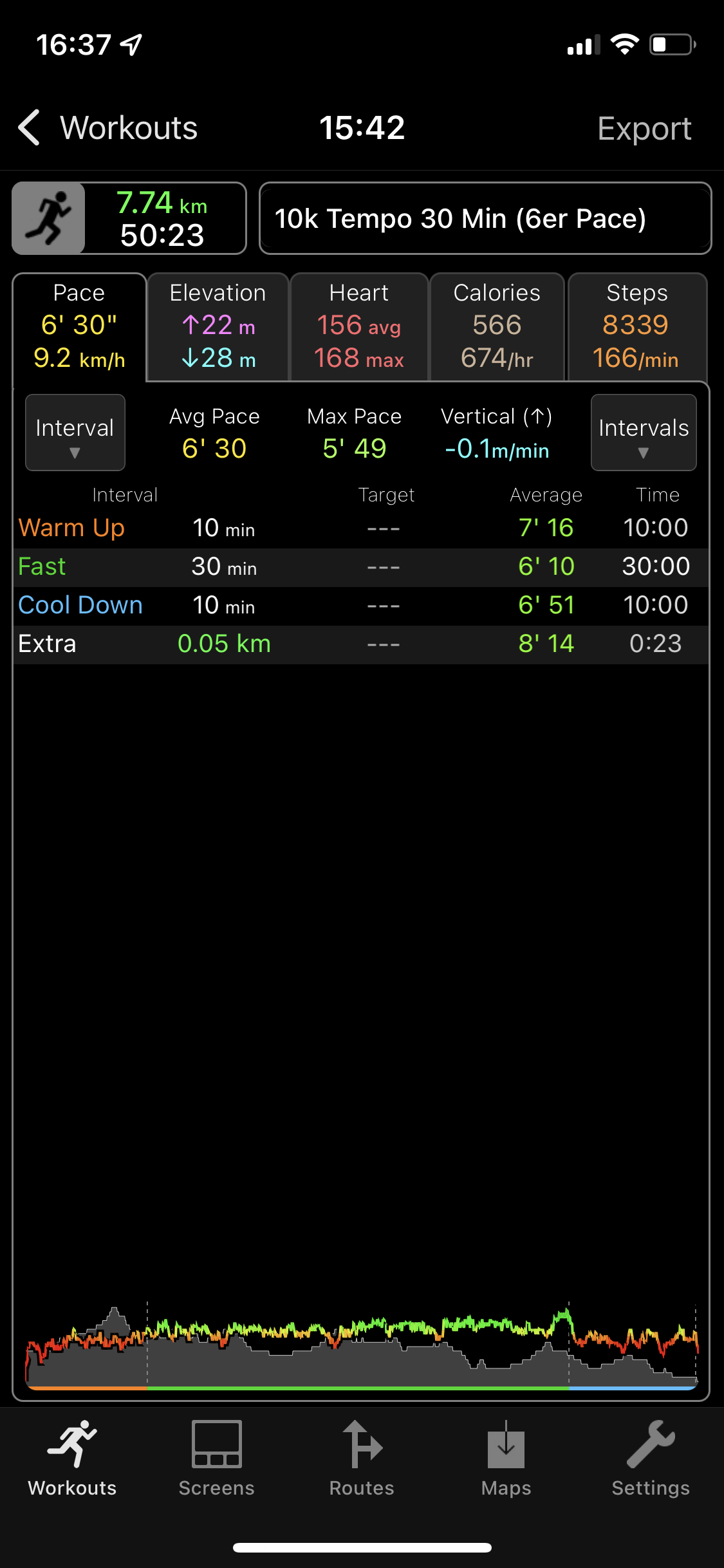This screenshot has width=724, height=1568.
Task: Export this workout
Action: point(644,128)
